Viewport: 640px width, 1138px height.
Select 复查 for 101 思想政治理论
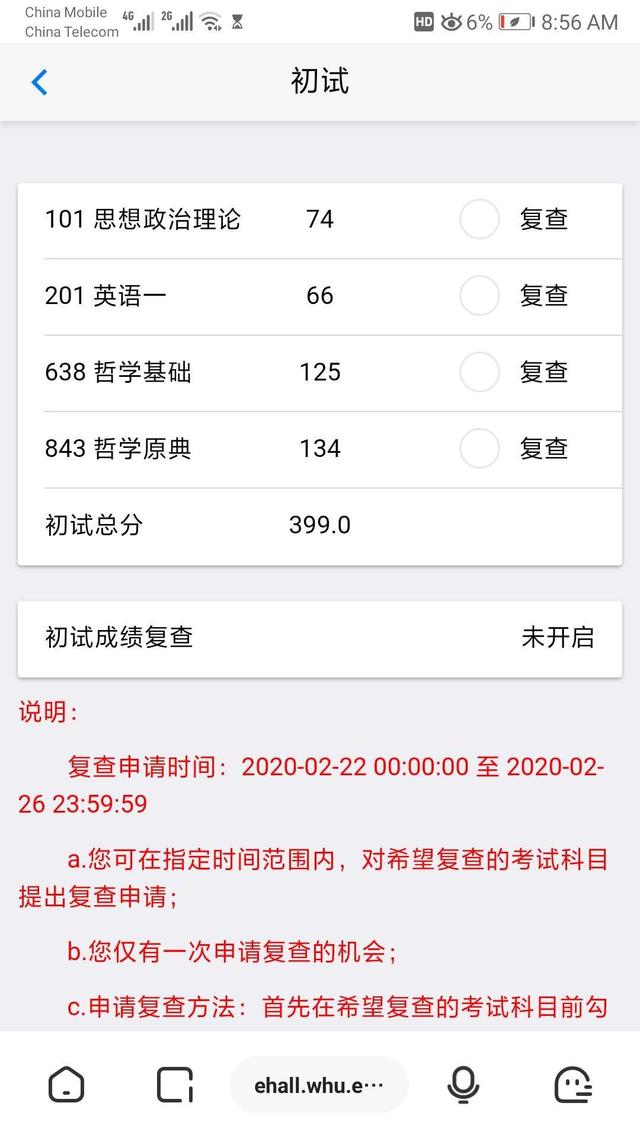tap(479, 219)
